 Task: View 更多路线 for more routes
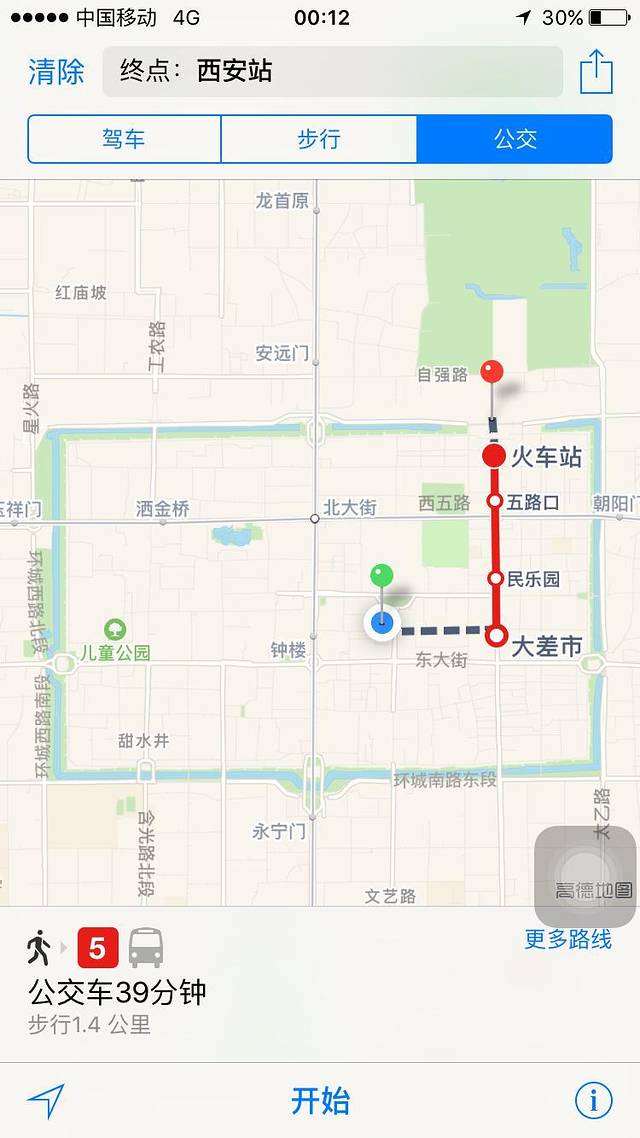coord(568,939)
